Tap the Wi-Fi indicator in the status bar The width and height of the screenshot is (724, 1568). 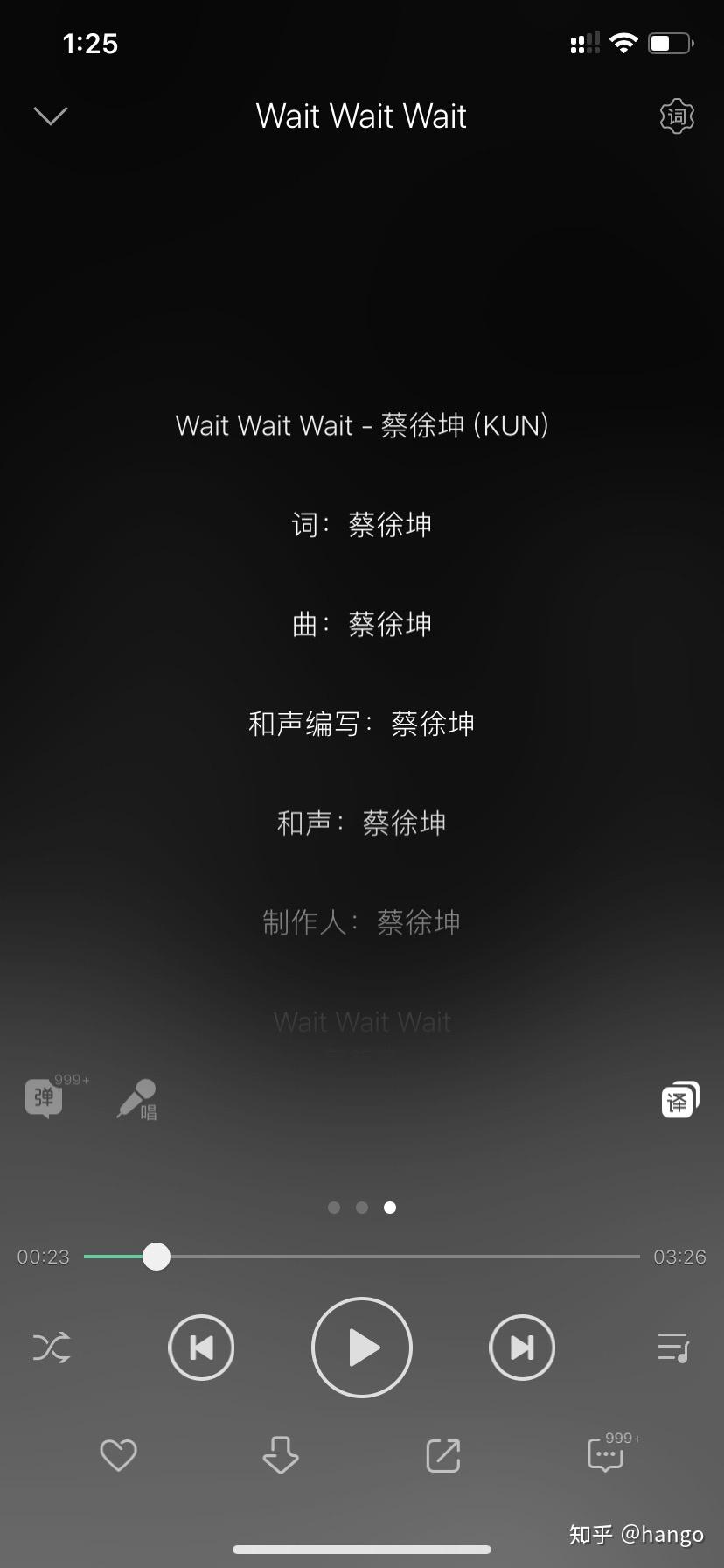[x=623, y=42]
